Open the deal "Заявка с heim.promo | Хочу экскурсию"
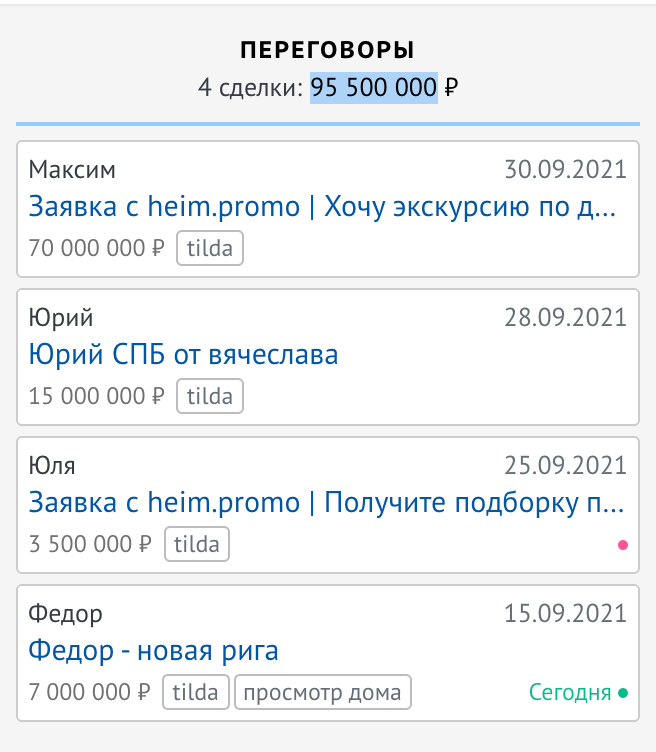 pos(322,207)
